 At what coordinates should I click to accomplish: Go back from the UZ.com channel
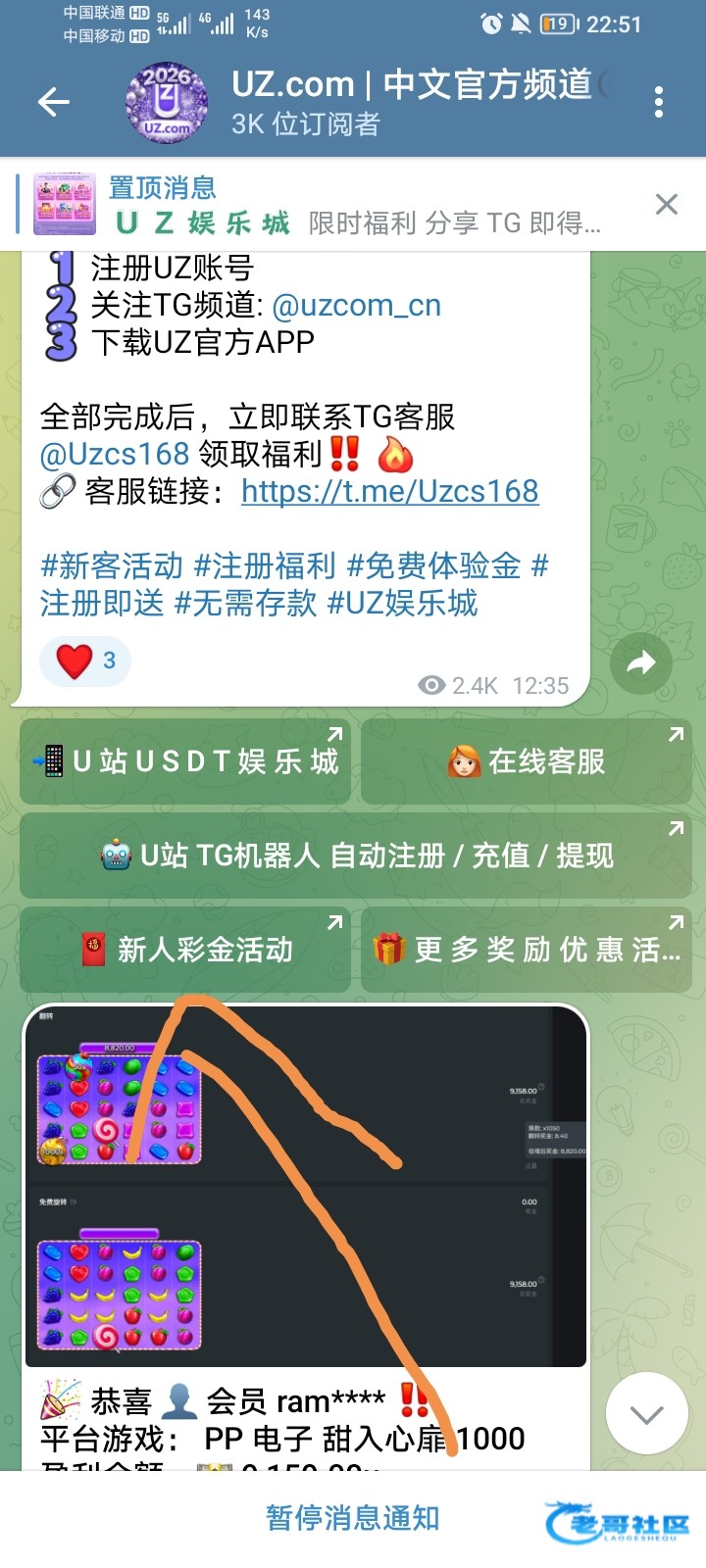click(x=54, y=102)
